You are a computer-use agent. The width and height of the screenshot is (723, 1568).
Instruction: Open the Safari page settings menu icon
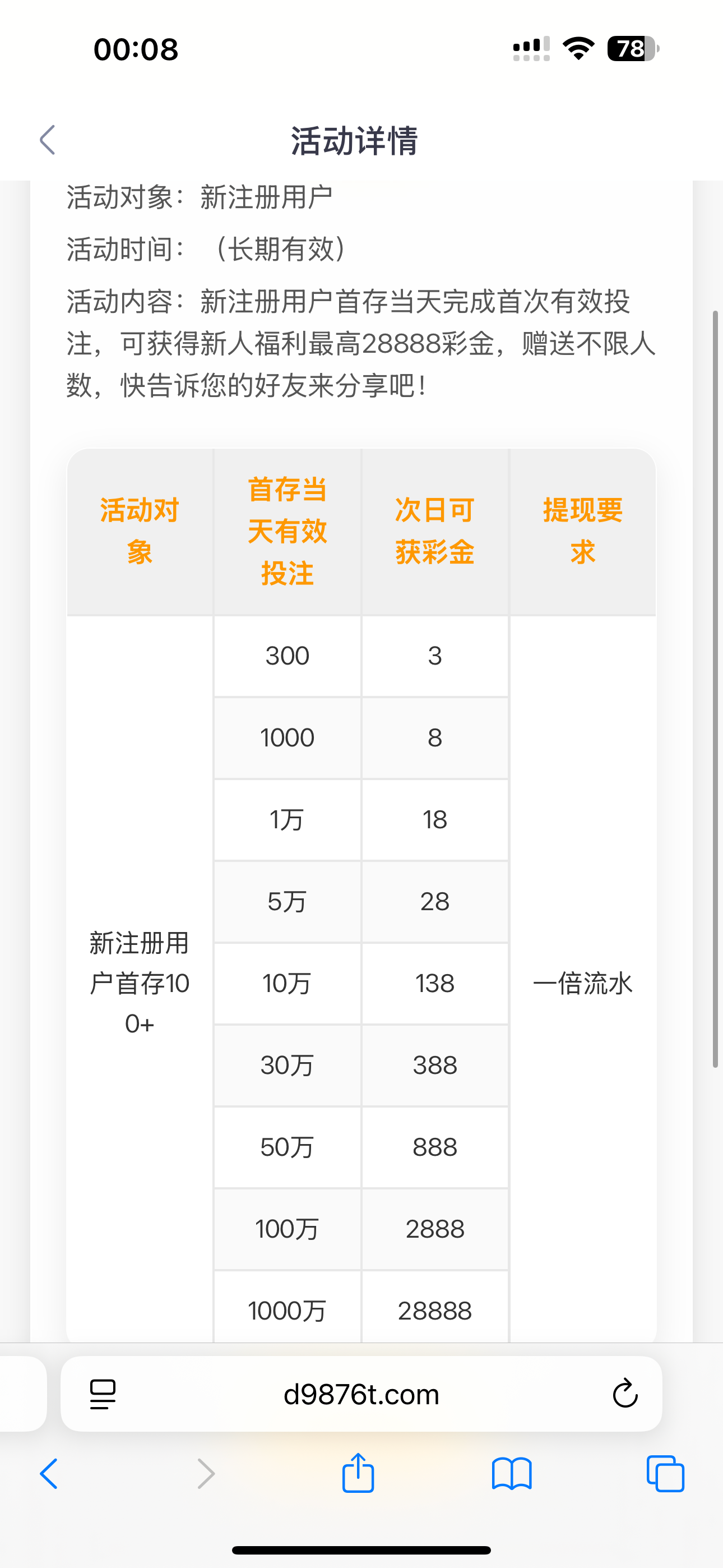[102, 1394]
